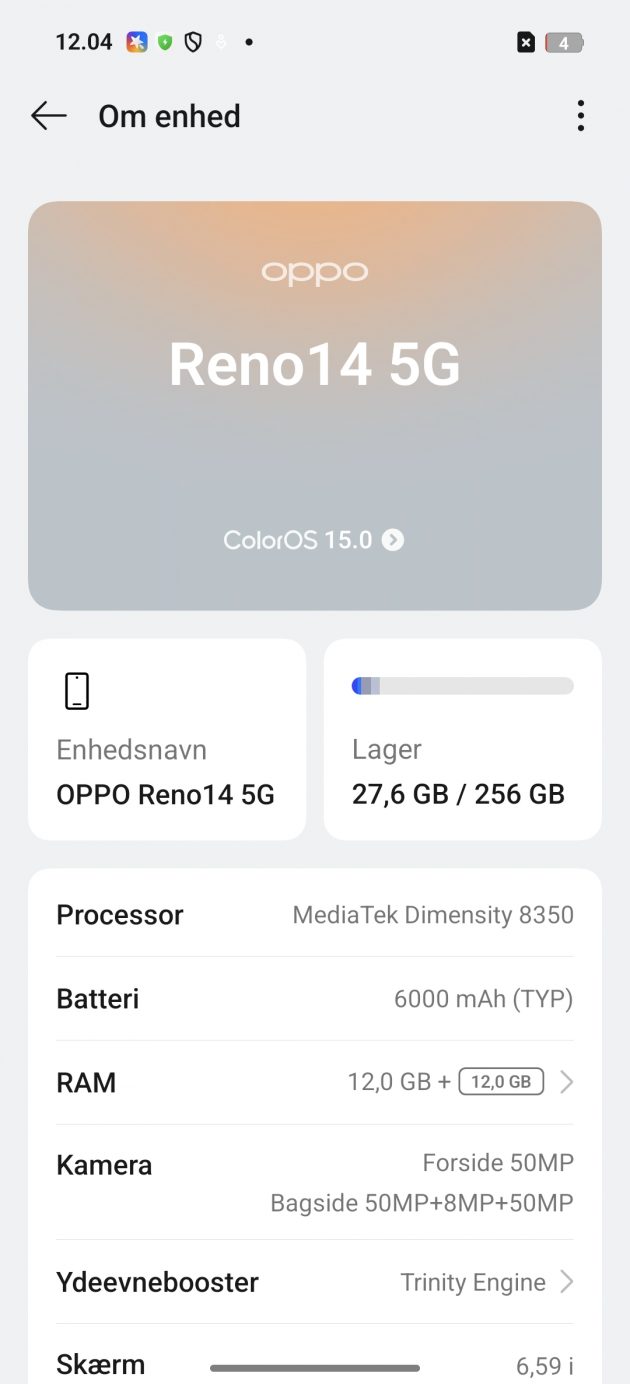Open ColorOS 15.0 version details
The image size is (630, 1384).
314,540
